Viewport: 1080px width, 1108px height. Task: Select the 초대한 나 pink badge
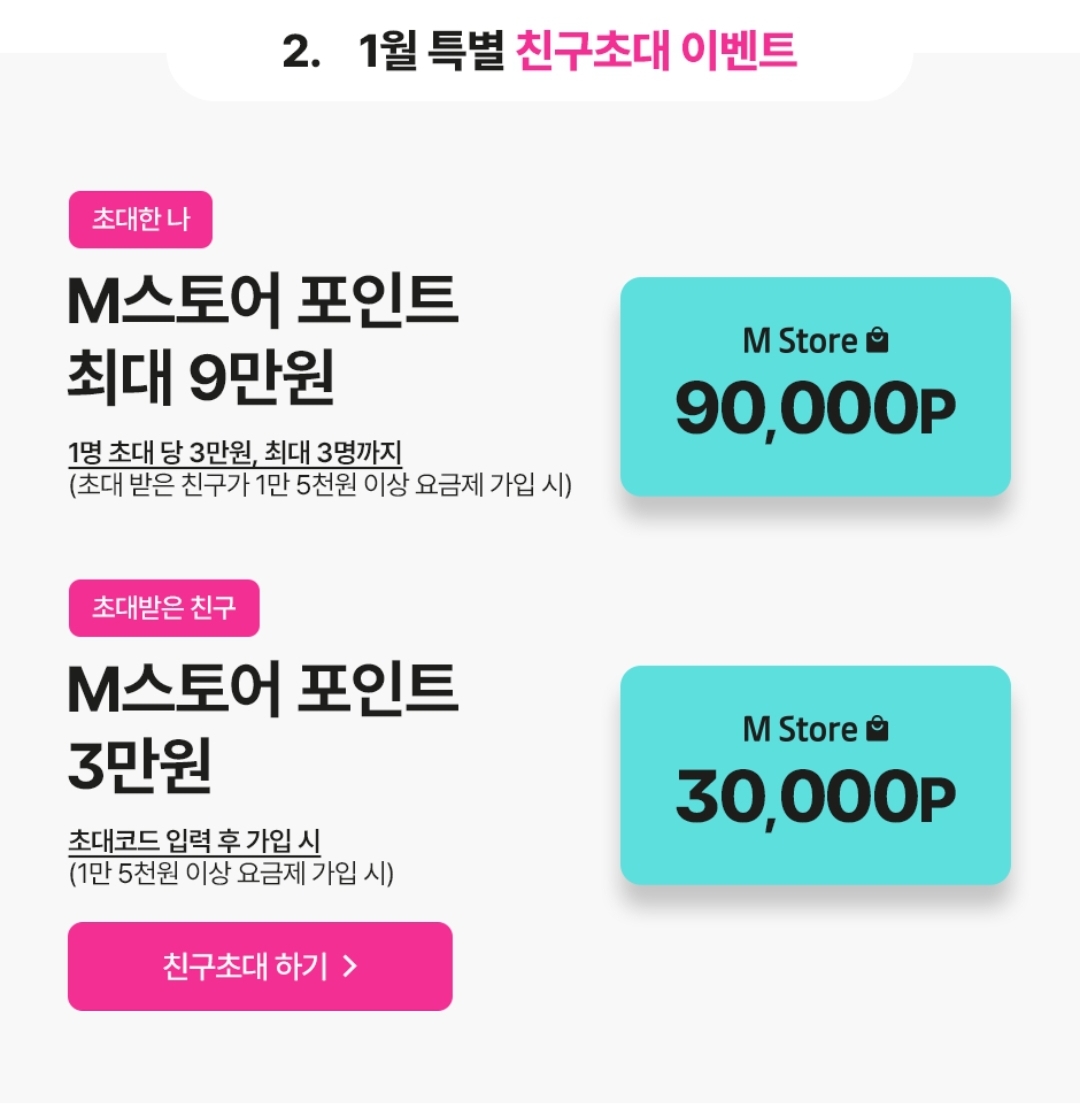click(x=140, y=219)
